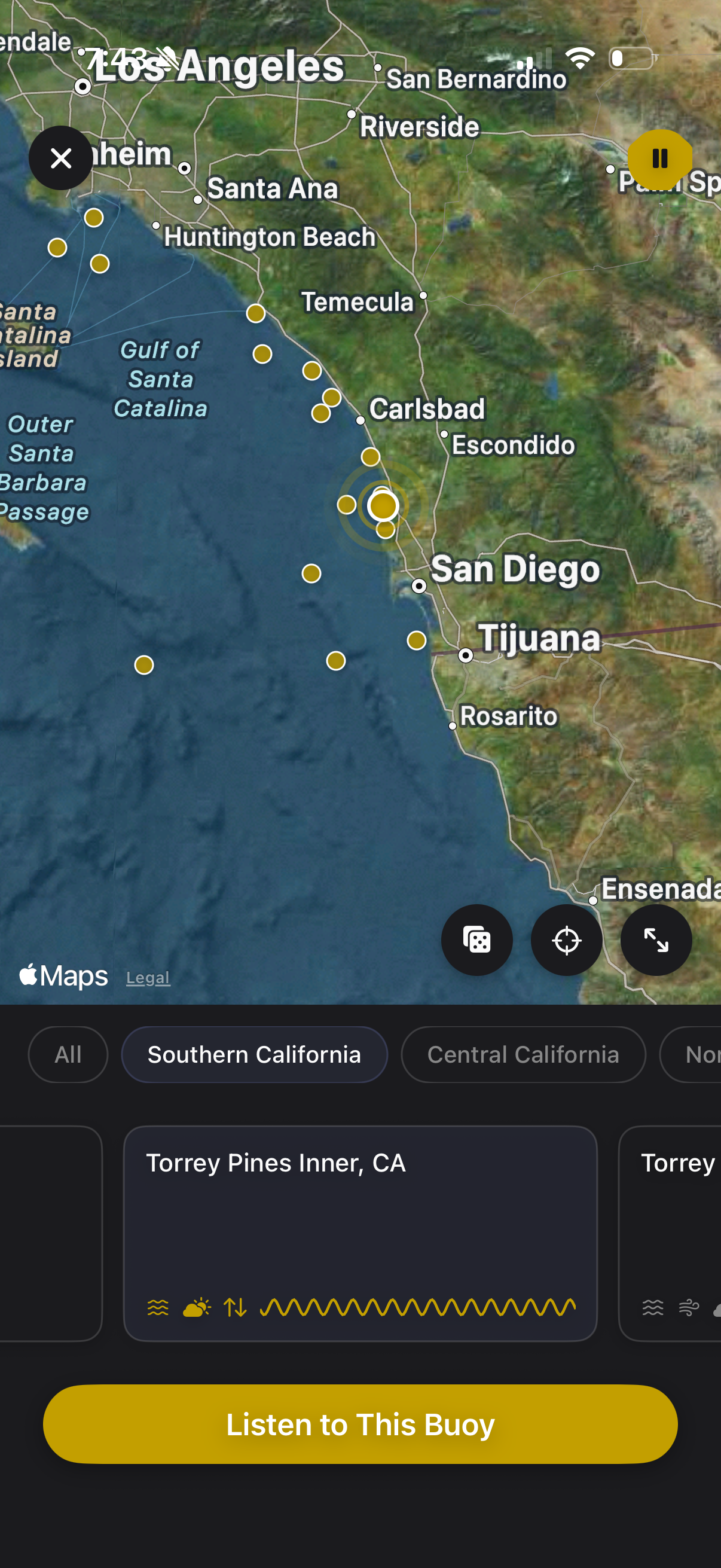Select the buoy marker off Tijuana's coast
The width and height of the screenshot is (721, 1568).
click(x=416, y=640)
